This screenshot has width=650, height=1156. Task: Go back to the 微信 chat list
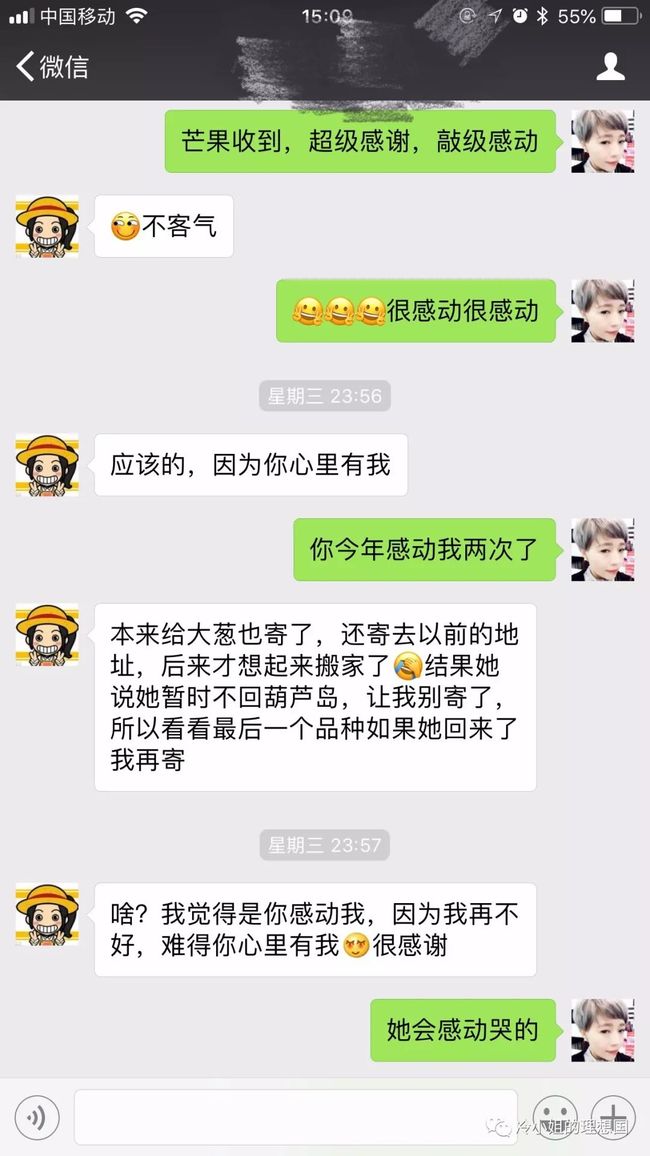pyautogui.click(x=52, y=67)
